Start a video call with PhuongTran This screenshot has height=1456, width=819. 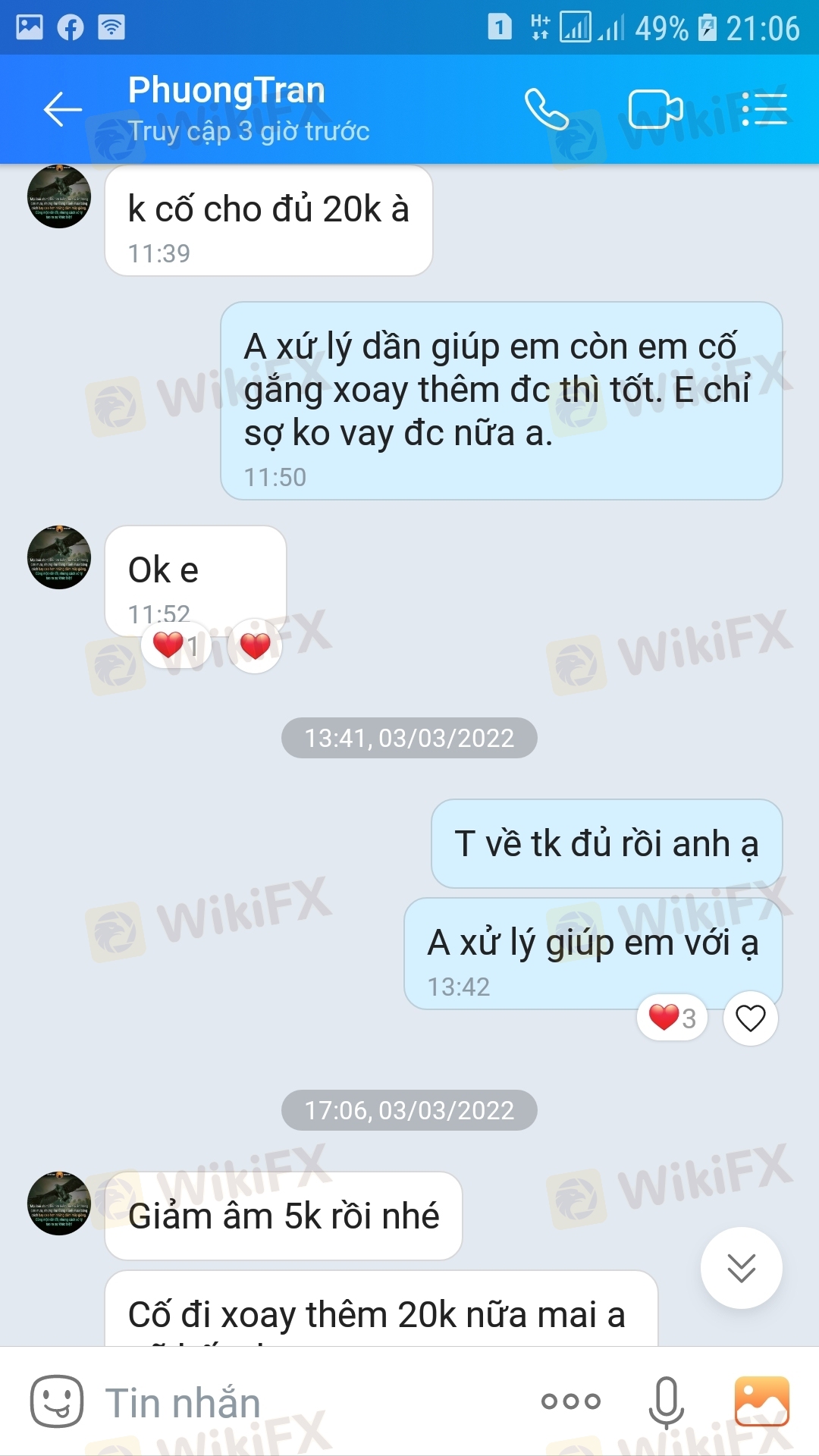(x=655, y=110)
